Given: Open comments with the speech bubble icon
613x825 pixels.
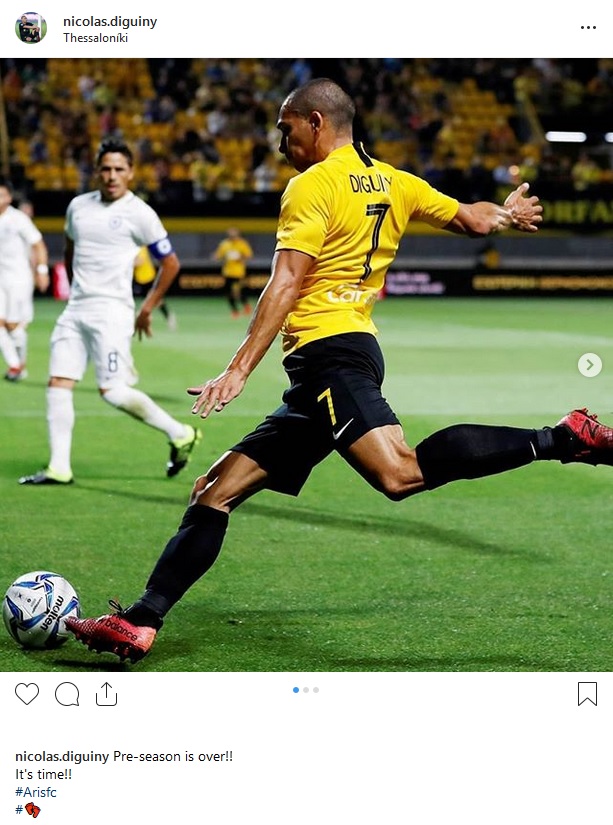Looking at the screenshot, I should [x=67, y=693].
